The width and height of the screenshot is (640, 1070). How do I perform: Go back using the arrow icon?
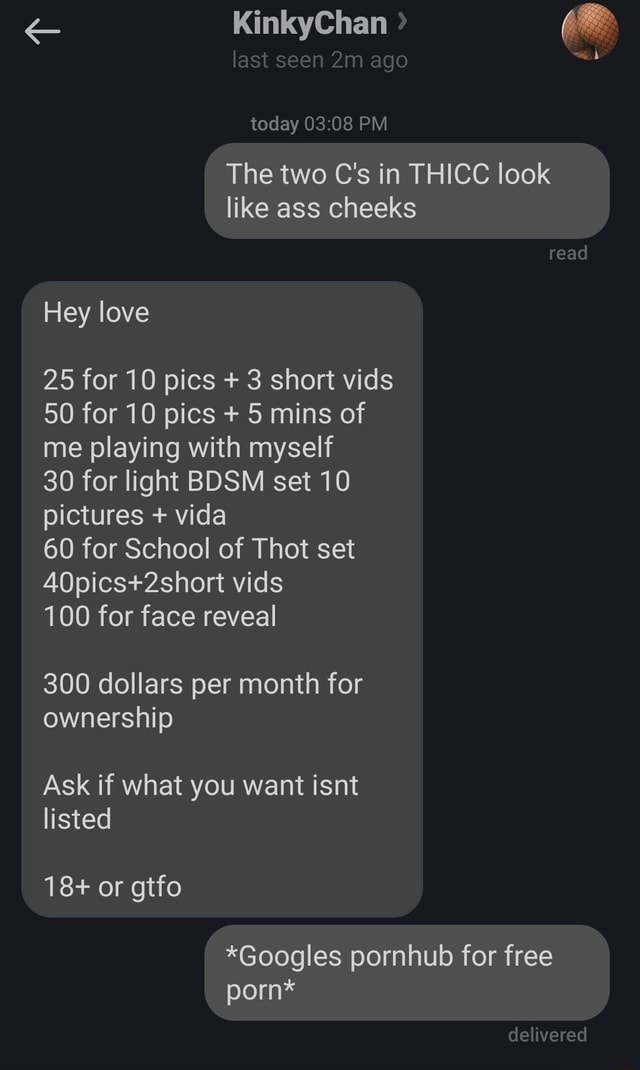pyautogui.click(x=42, y=31)
